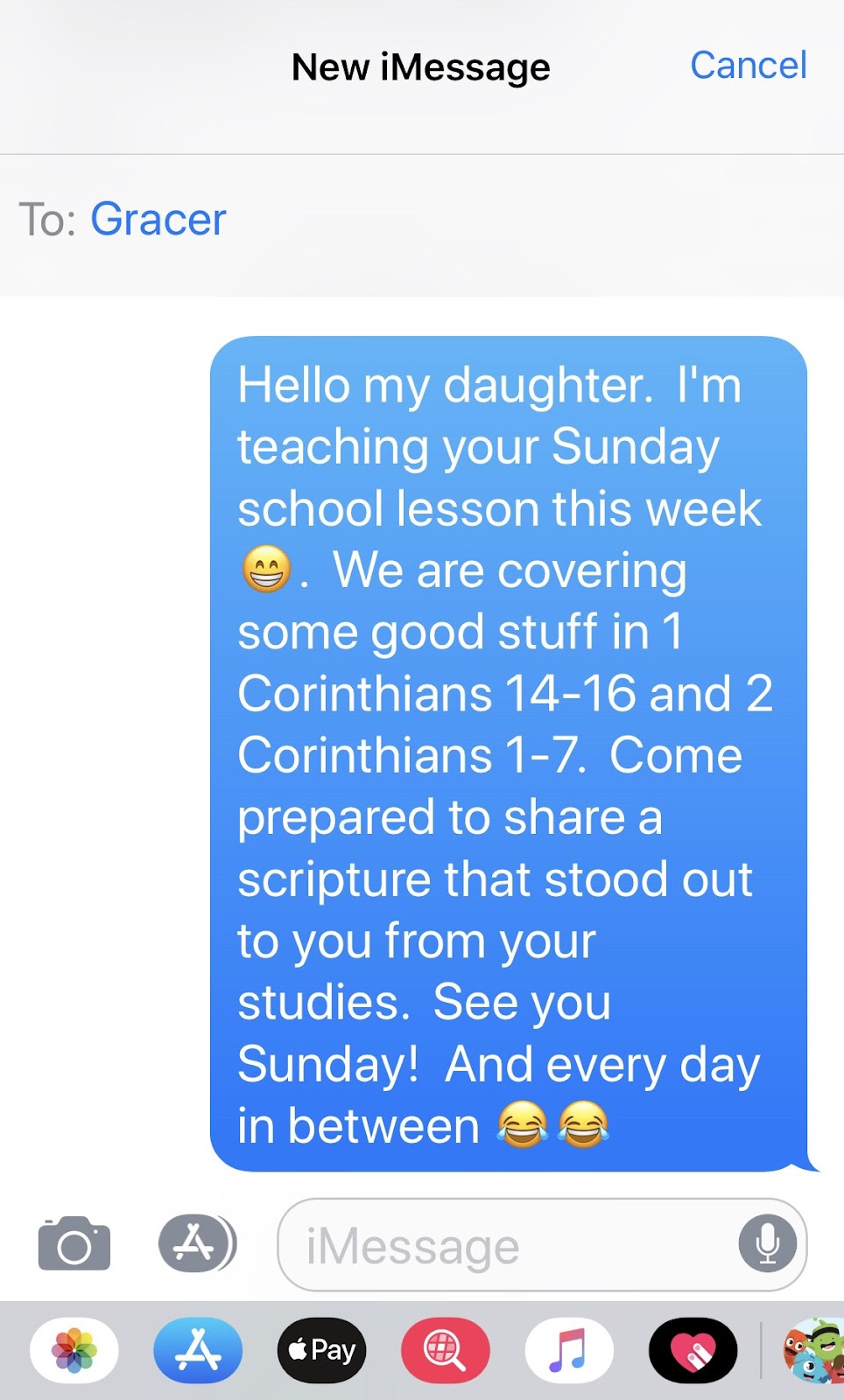Screen dimensions: 844x1400
Task: Cancel the new iMessage
Action: (748, 66)
